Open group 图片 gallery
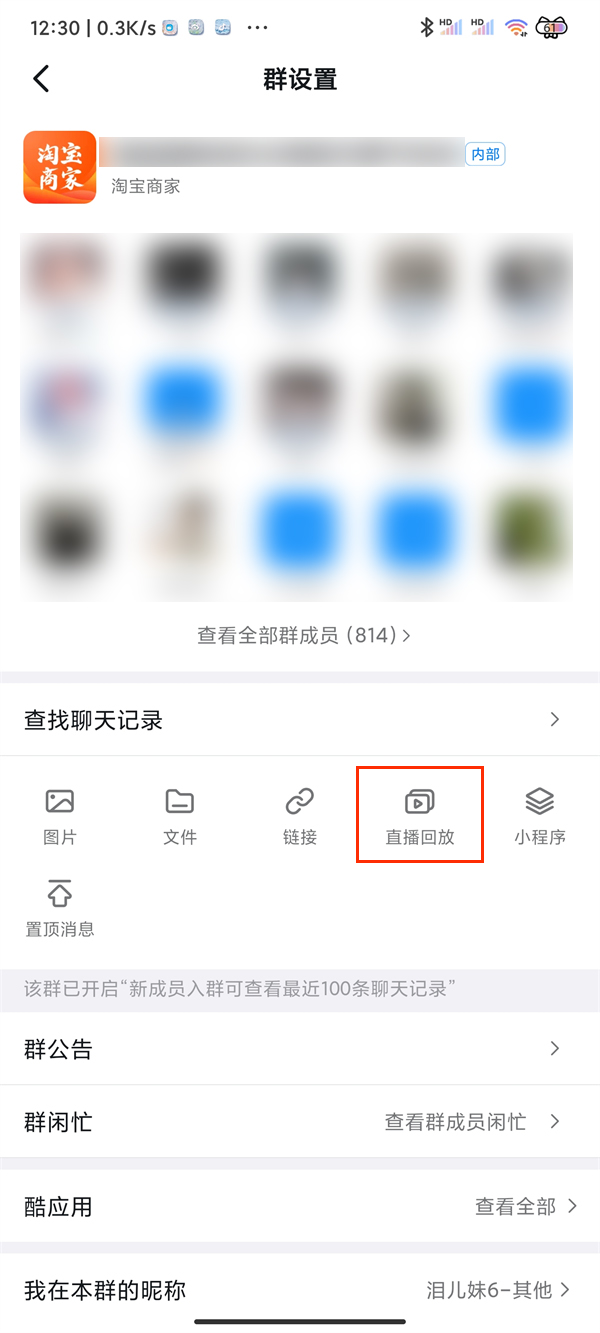 (x=60, y=816)
